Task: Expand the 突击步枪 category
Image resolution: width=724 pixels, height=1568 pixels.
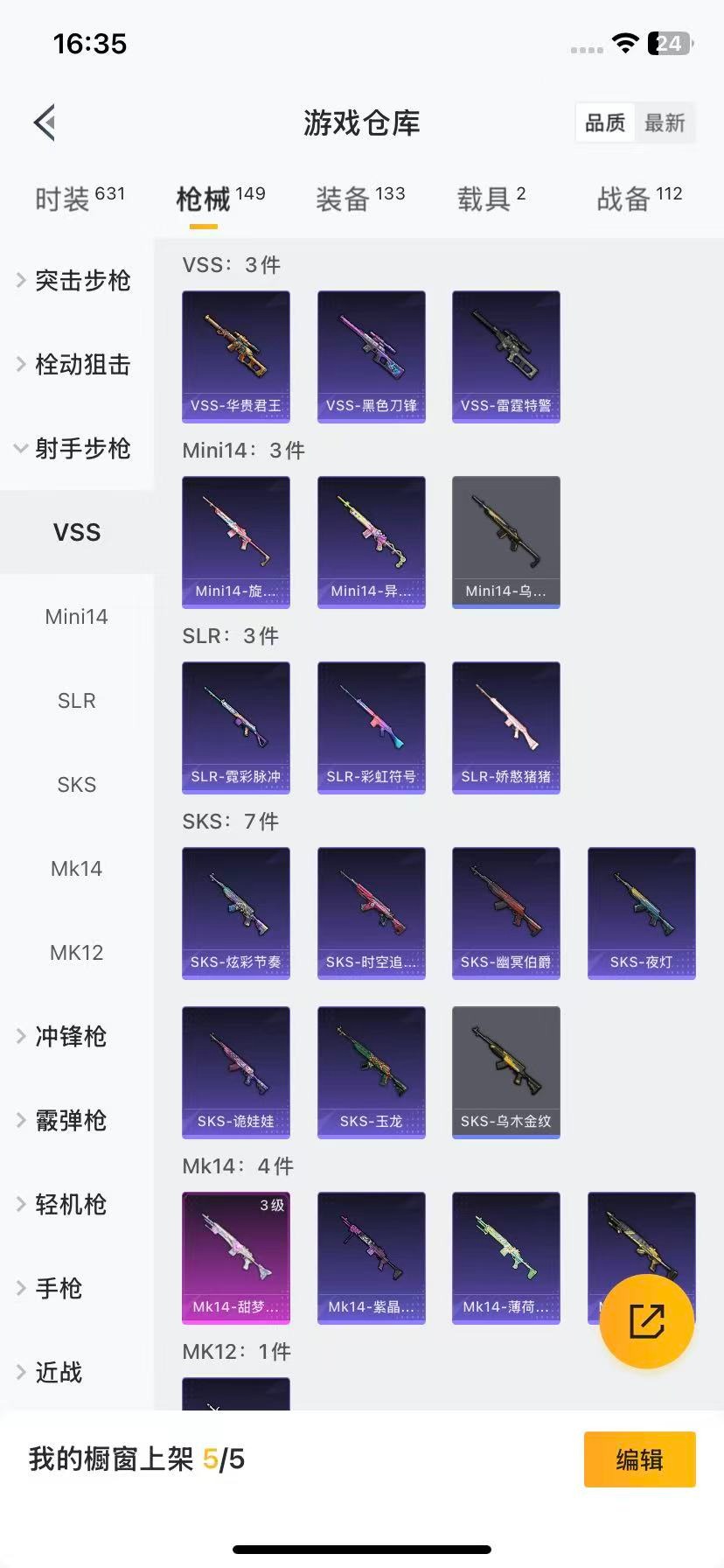Action: click(x=80, y=281)
